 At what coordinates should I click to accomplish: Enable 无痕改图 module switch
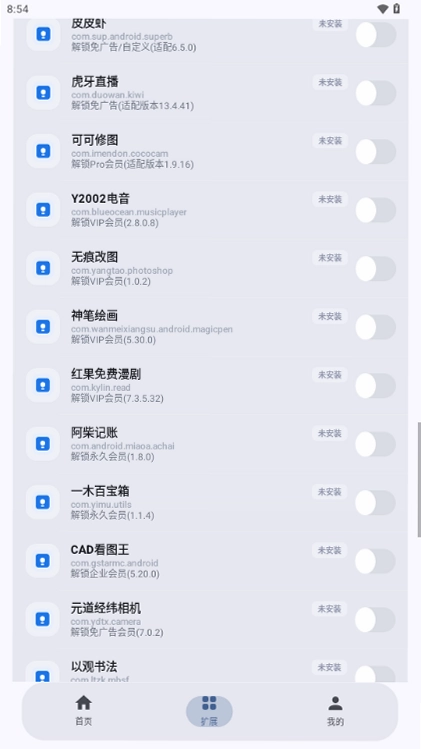click(x=376, y=268)
